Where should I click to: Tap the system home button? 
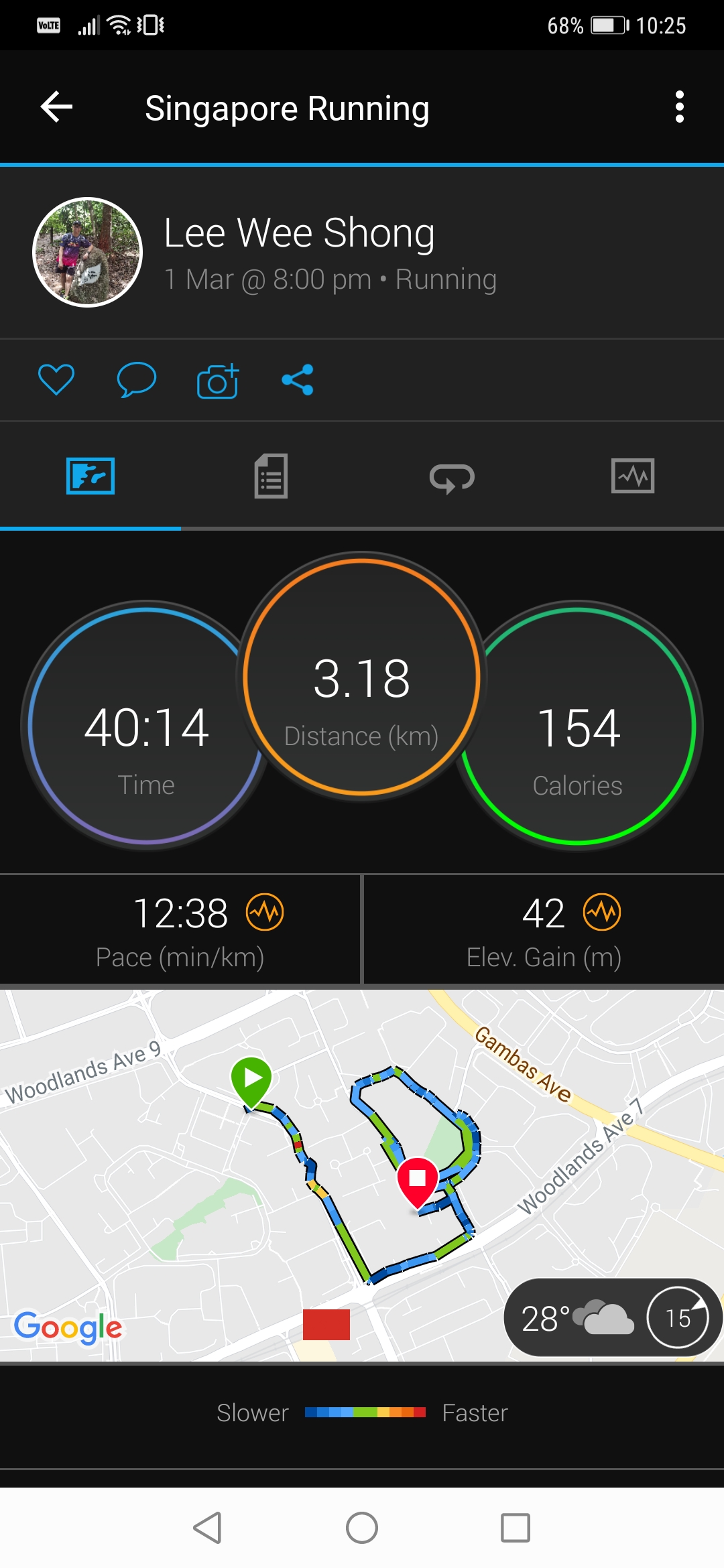pos(362,1528)
